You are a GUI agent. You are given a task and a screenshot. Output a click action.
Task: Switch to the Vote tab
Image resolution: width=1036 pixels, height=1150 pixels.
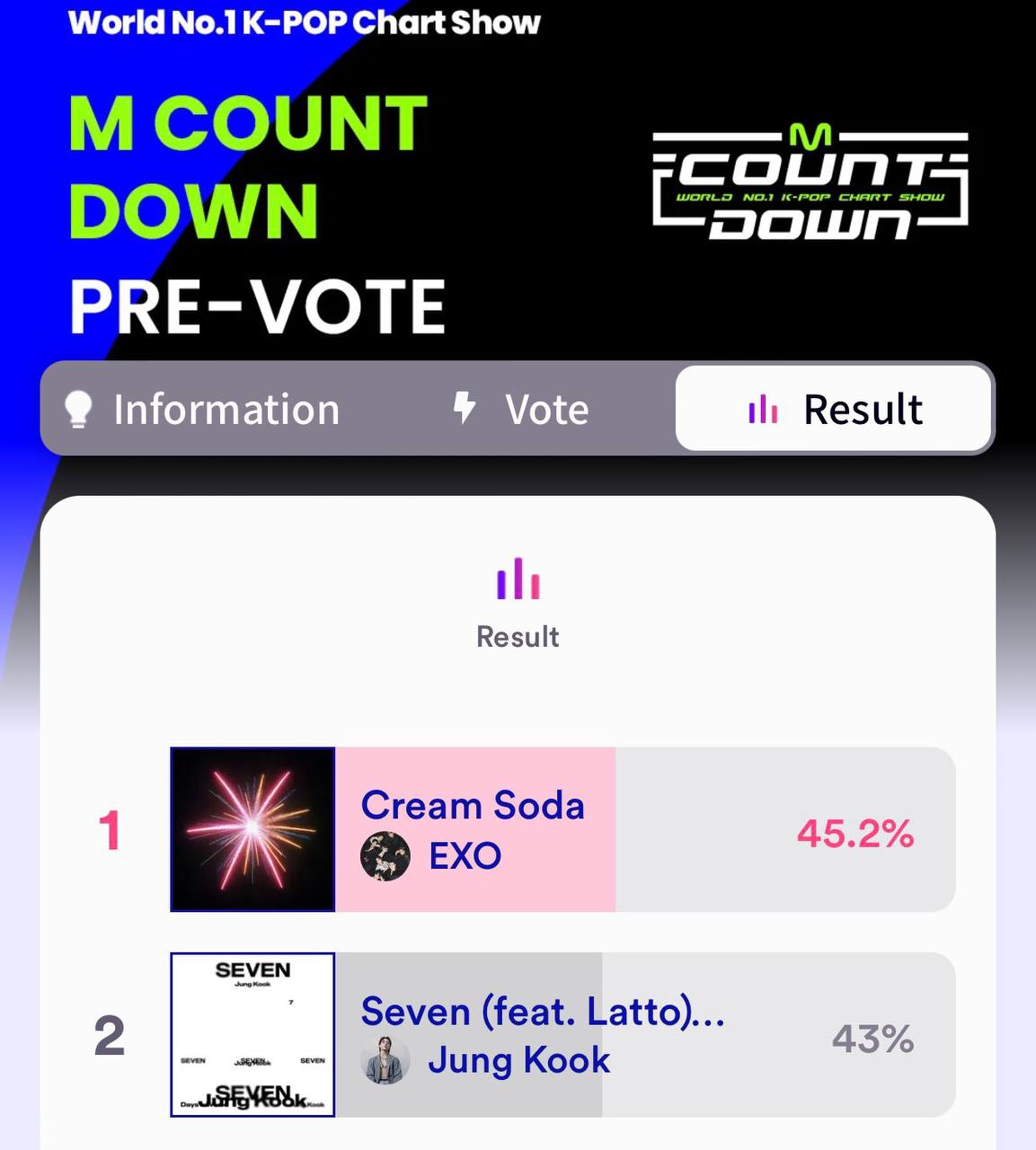[x=521, y=410]
